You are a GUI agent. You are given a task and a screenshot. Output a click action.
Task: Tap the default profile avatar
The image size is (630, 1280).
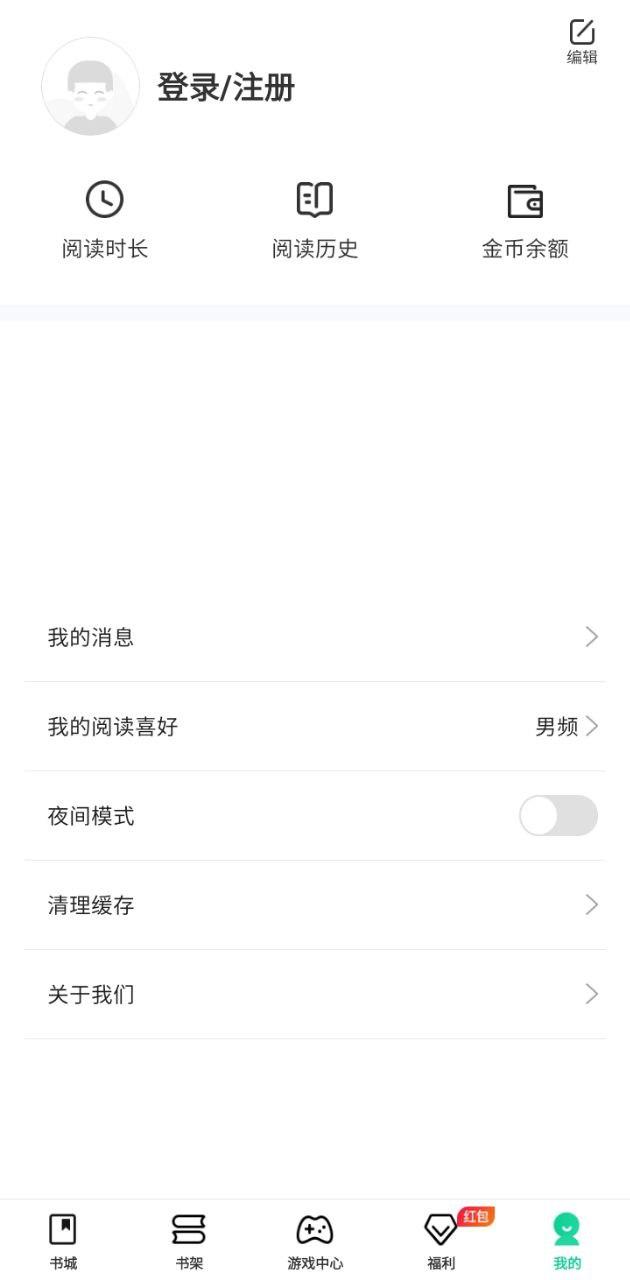[91, 87]
